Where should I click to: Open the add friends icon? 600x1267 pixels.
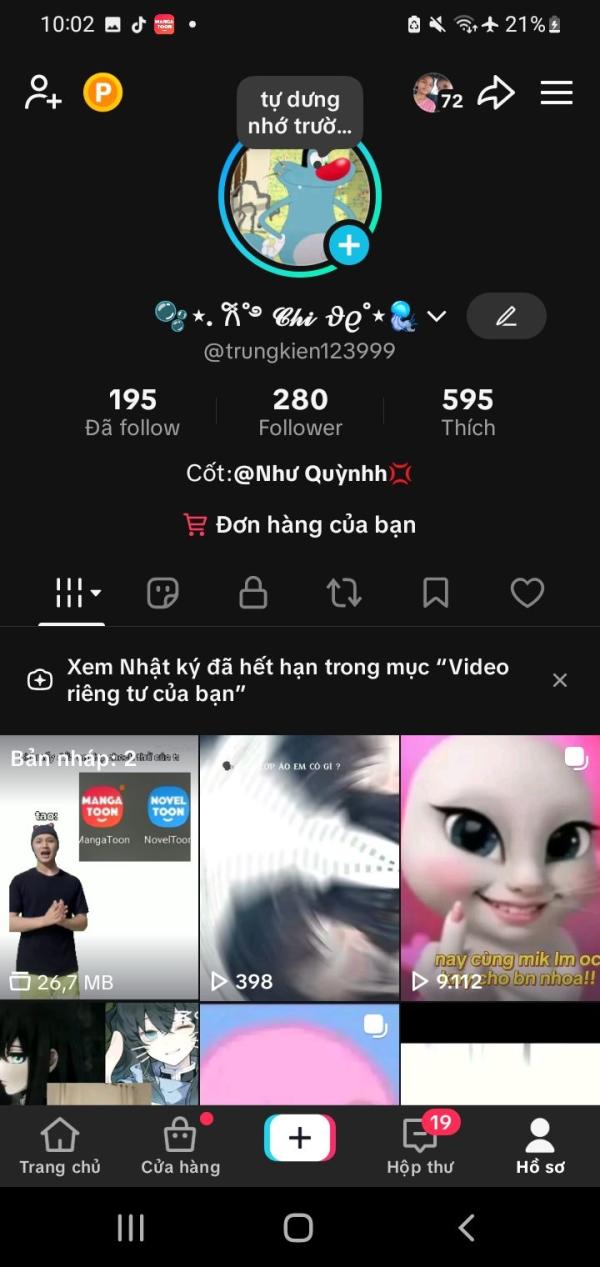point(43,93)
